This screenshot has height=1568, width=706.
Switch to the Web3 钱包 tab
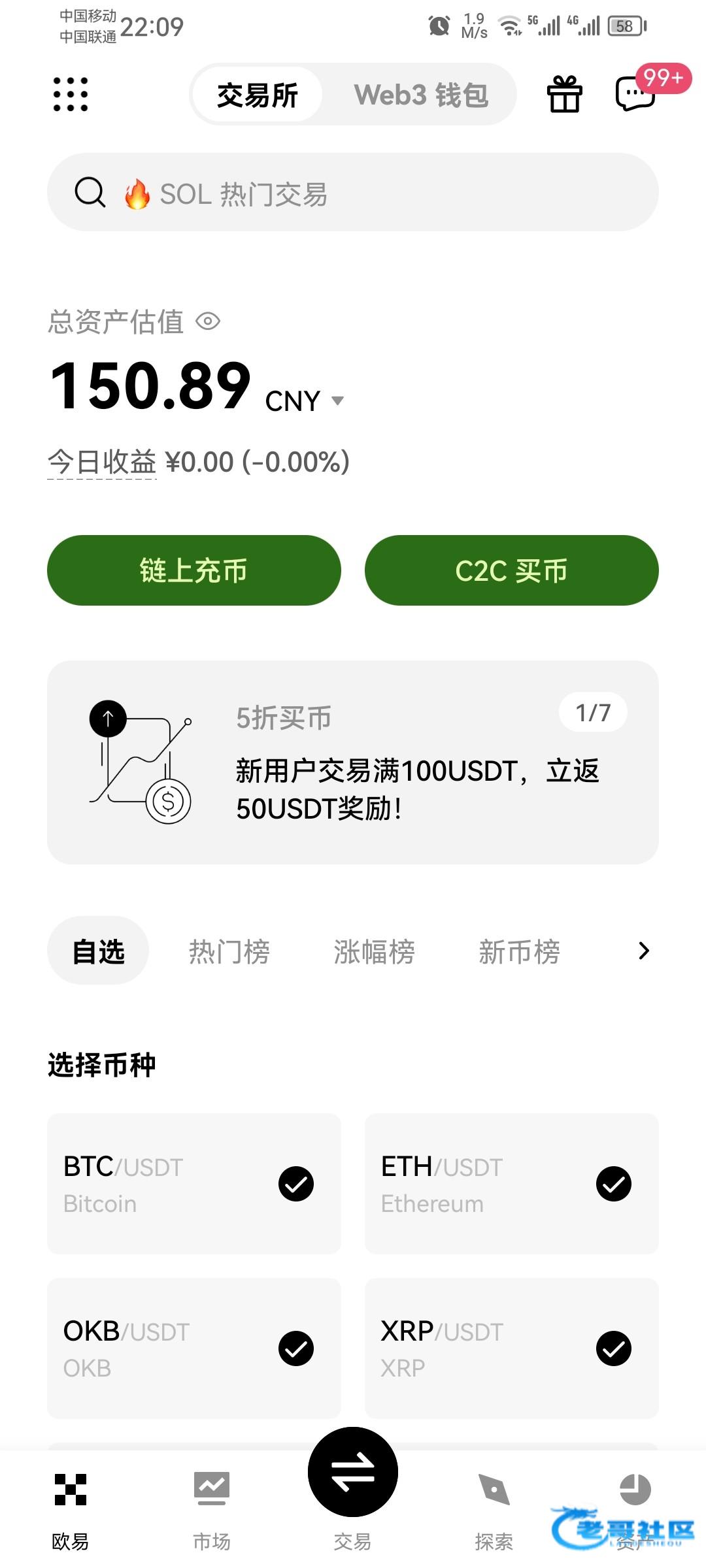(422, 95)
